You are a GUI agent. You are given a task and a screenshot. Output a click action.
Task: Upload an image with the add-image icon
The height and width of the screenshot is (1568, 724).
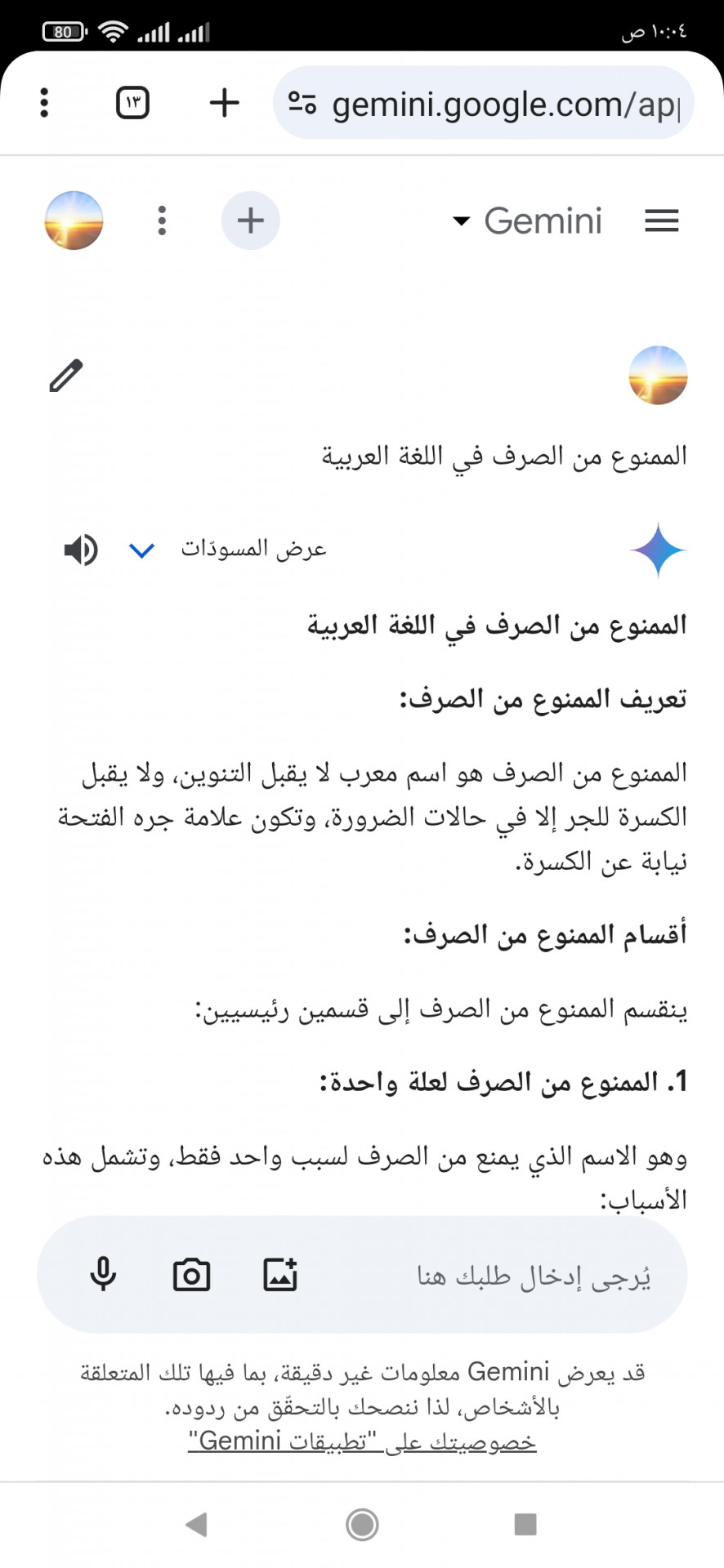tap(280, 1274)
